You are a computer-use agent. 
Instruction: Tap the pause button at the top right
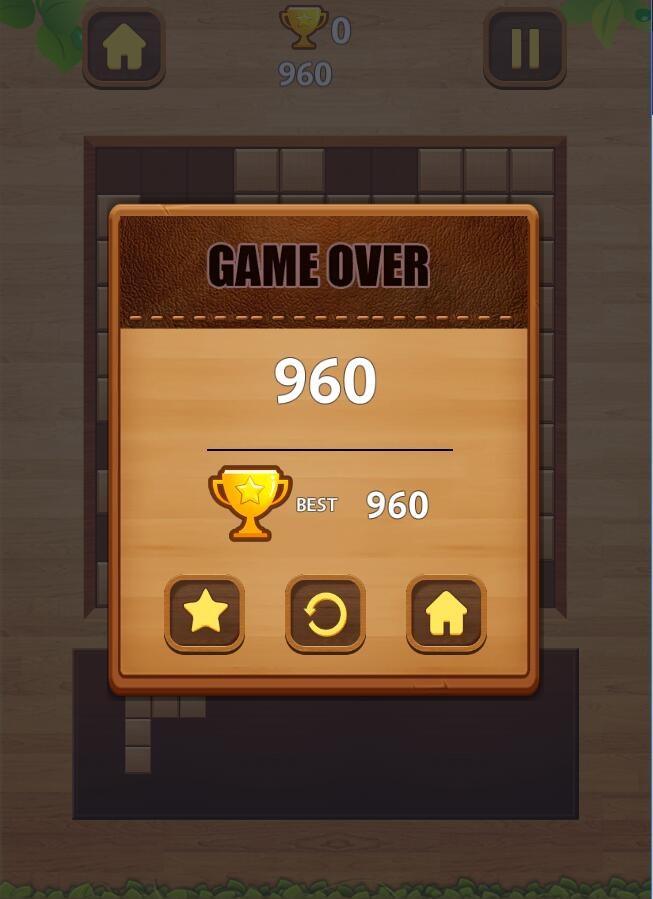click(525, 47)
